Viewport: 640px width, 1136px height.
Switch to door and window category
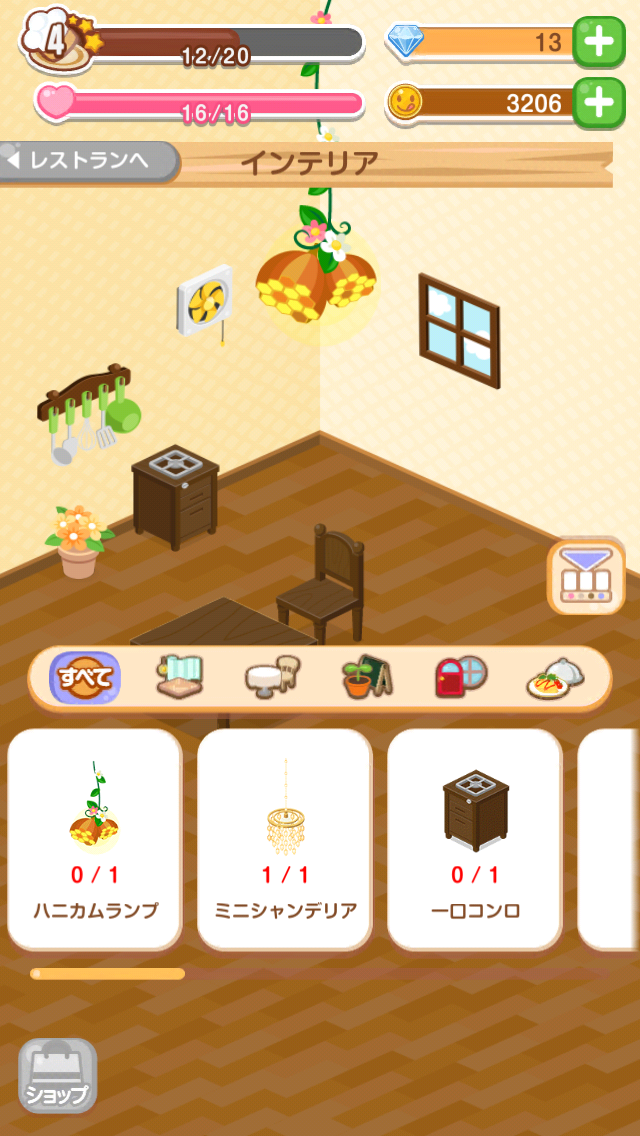coord(460,678)
